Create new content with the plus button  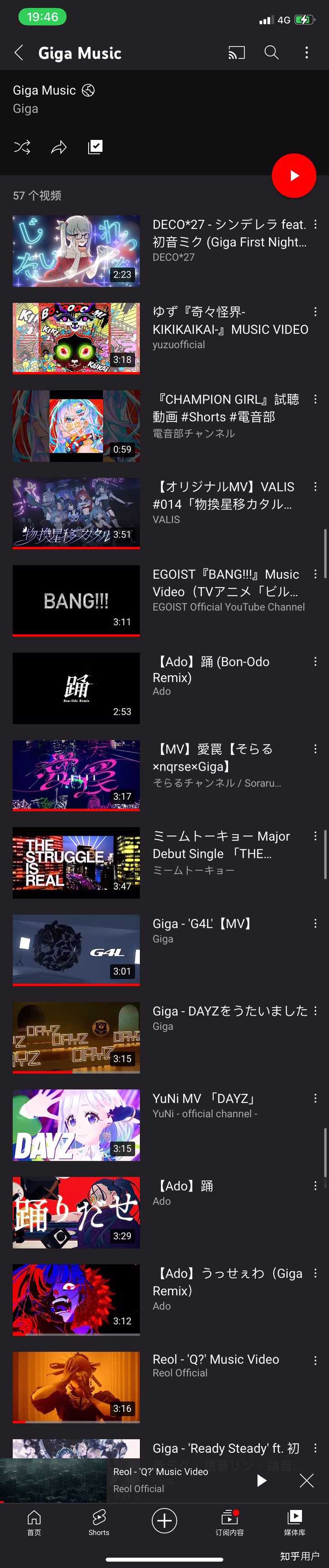pyautogui.click(x=164, y=1520)
